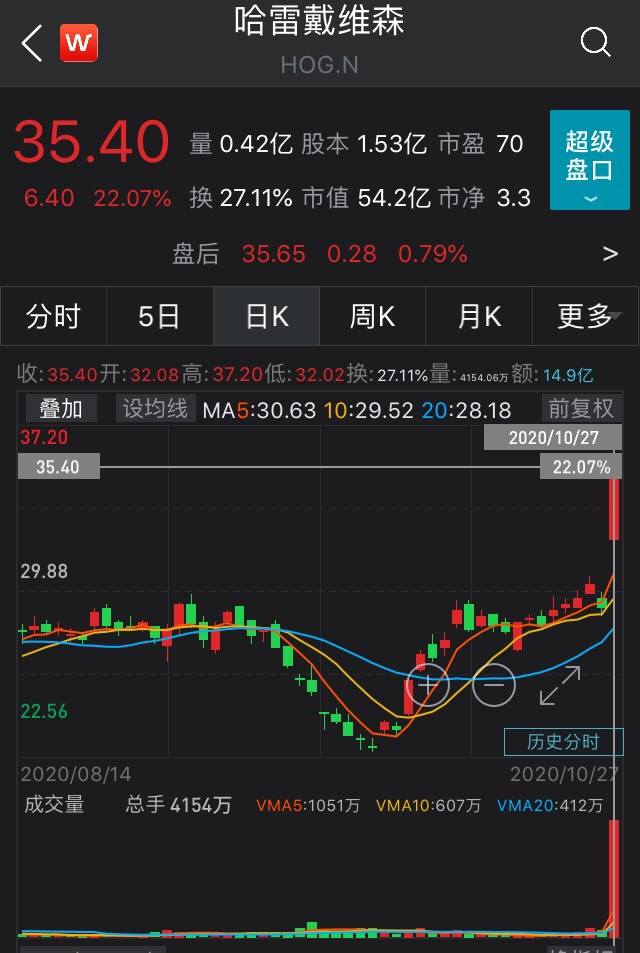Switch to the 分时 tab
640x953 pixels.
pyautogui.click(x=53, y=317)
